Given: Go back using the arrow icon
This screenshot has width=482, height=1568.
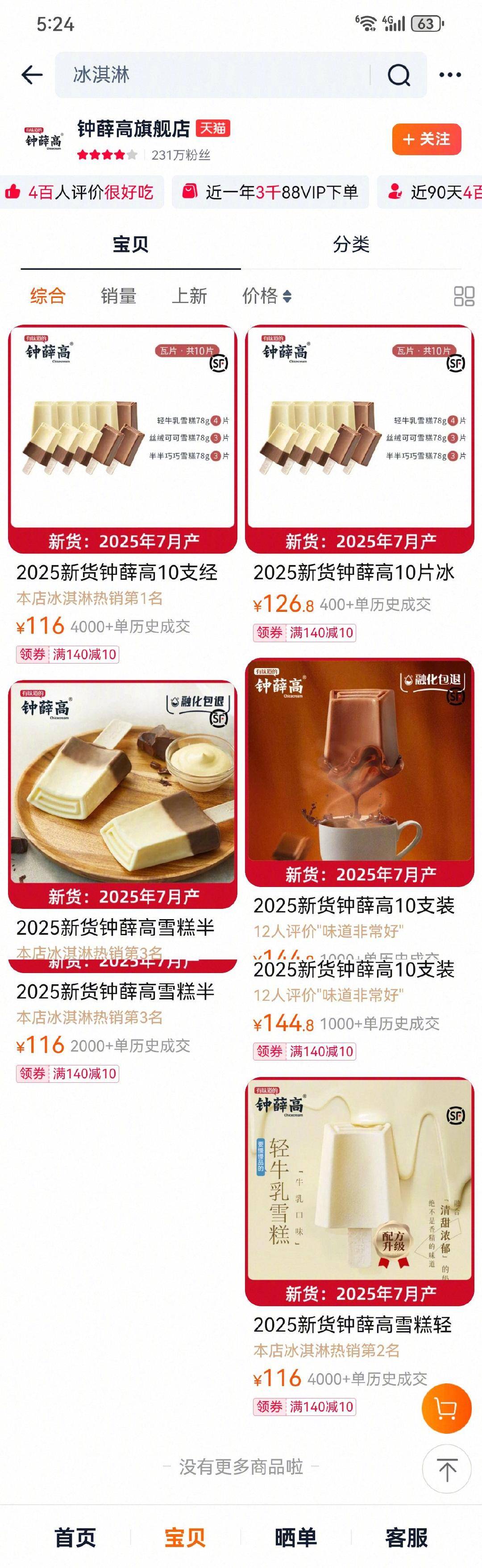Looking at the screenshot, I should click(32, 75).
